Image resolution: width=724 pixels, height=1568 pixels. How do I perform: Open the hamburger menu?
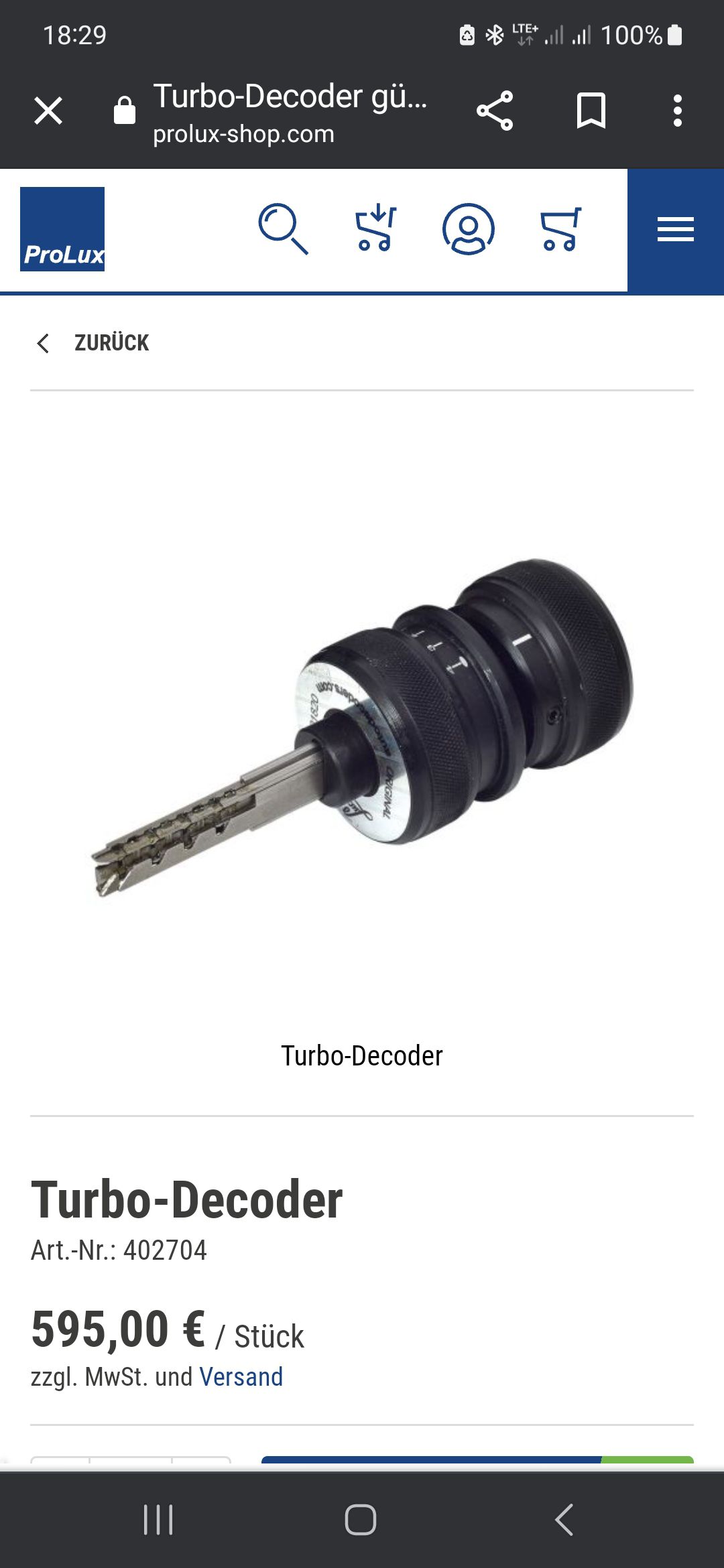[x=676, y=230]
